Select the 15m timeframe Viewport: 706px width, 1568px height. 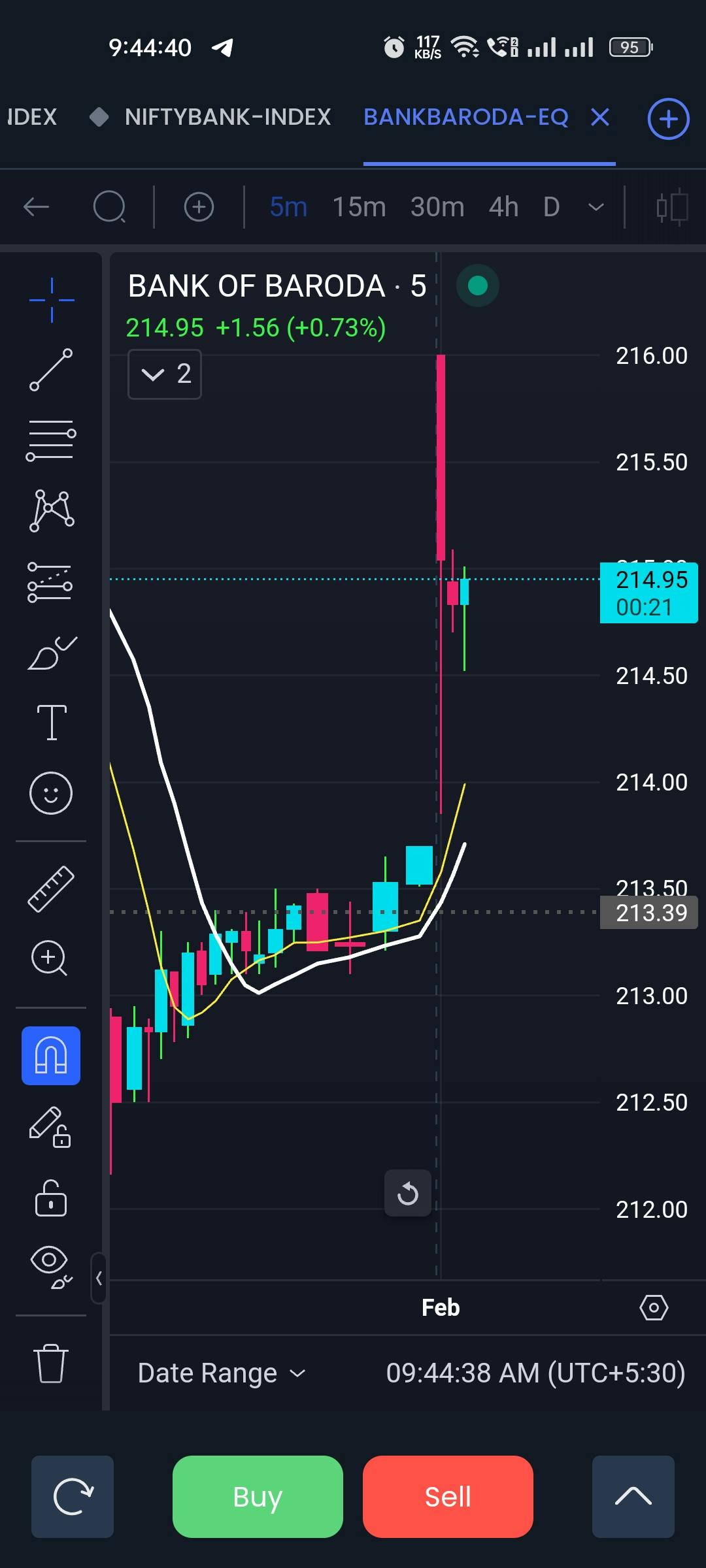tap(359, 207)
